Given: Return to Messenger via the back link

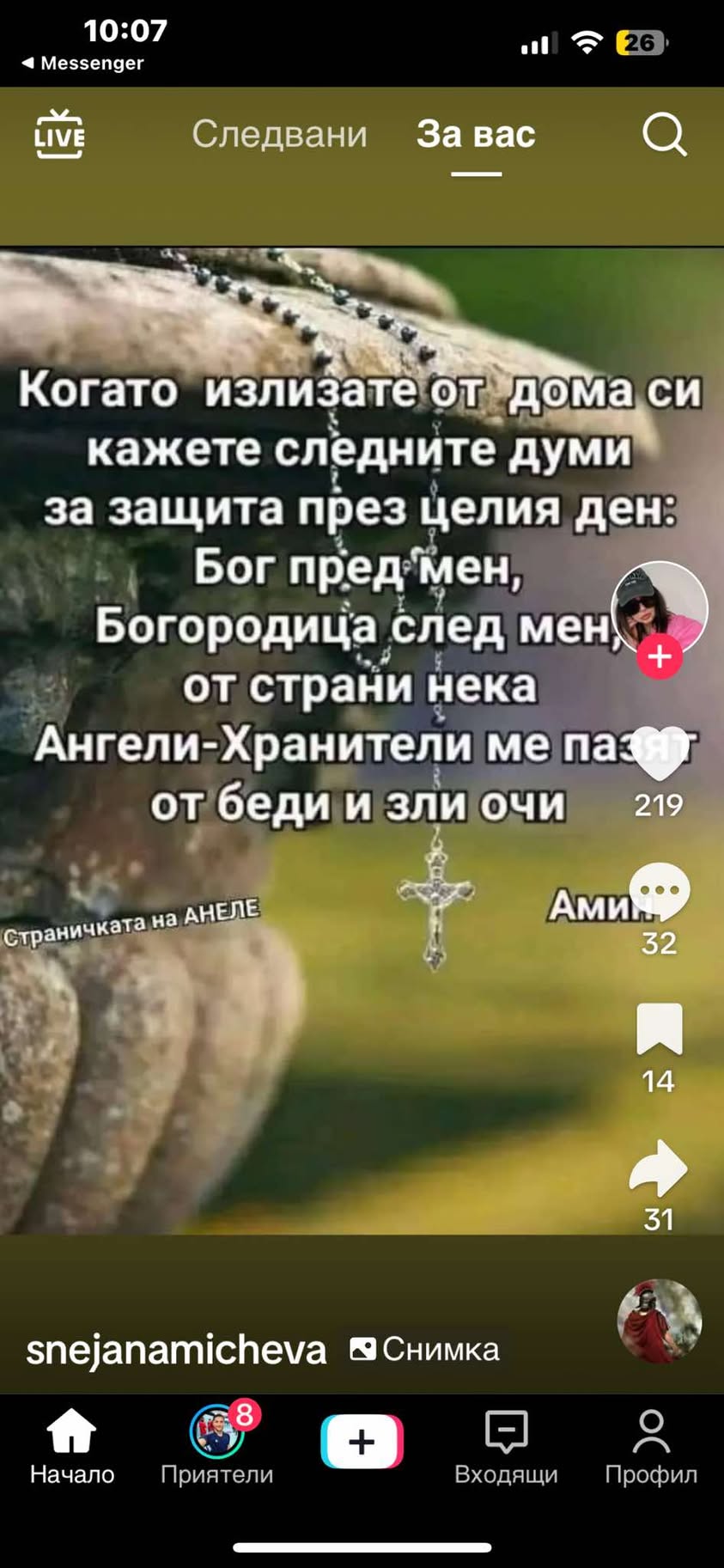Looking at the screenshot, I should click(x=82, y=63).
